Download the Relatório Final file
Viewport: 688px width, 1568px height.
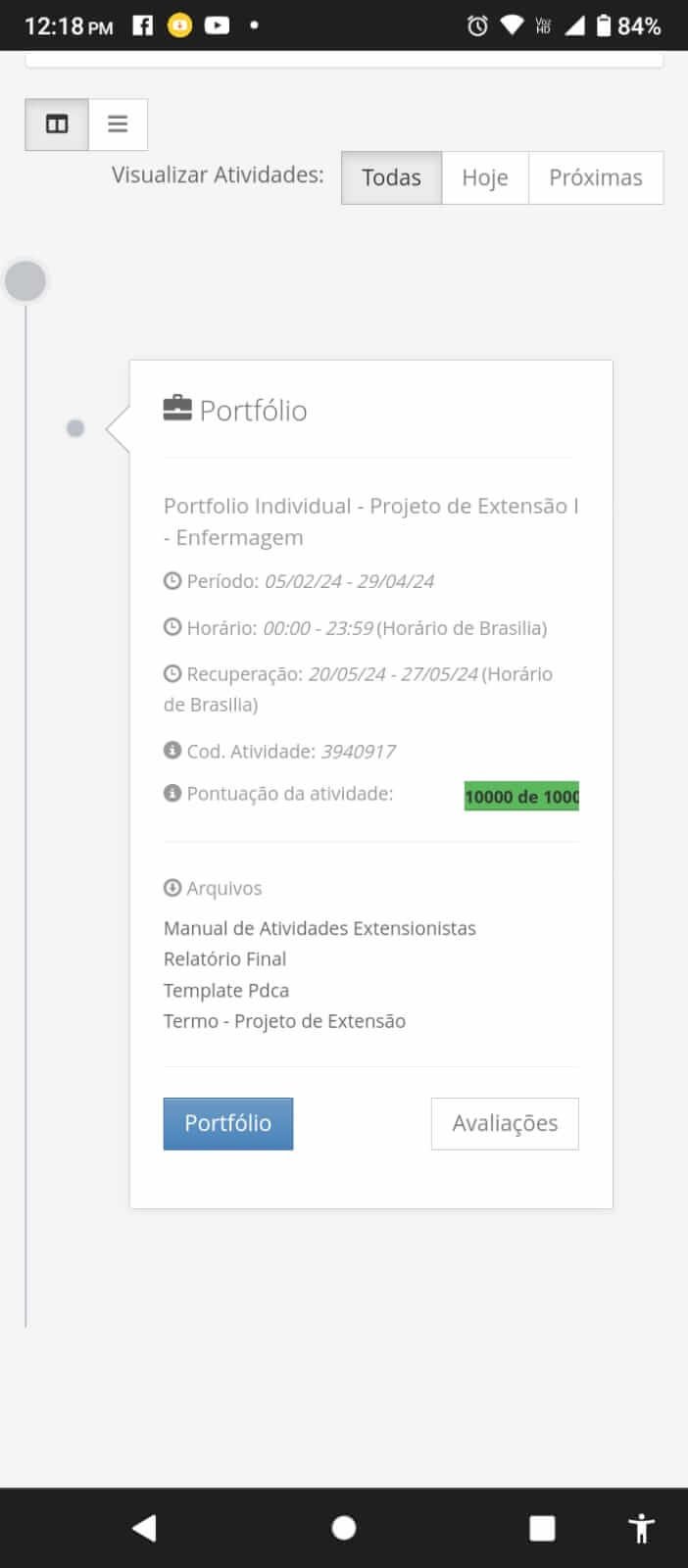(x=224, y=958)
